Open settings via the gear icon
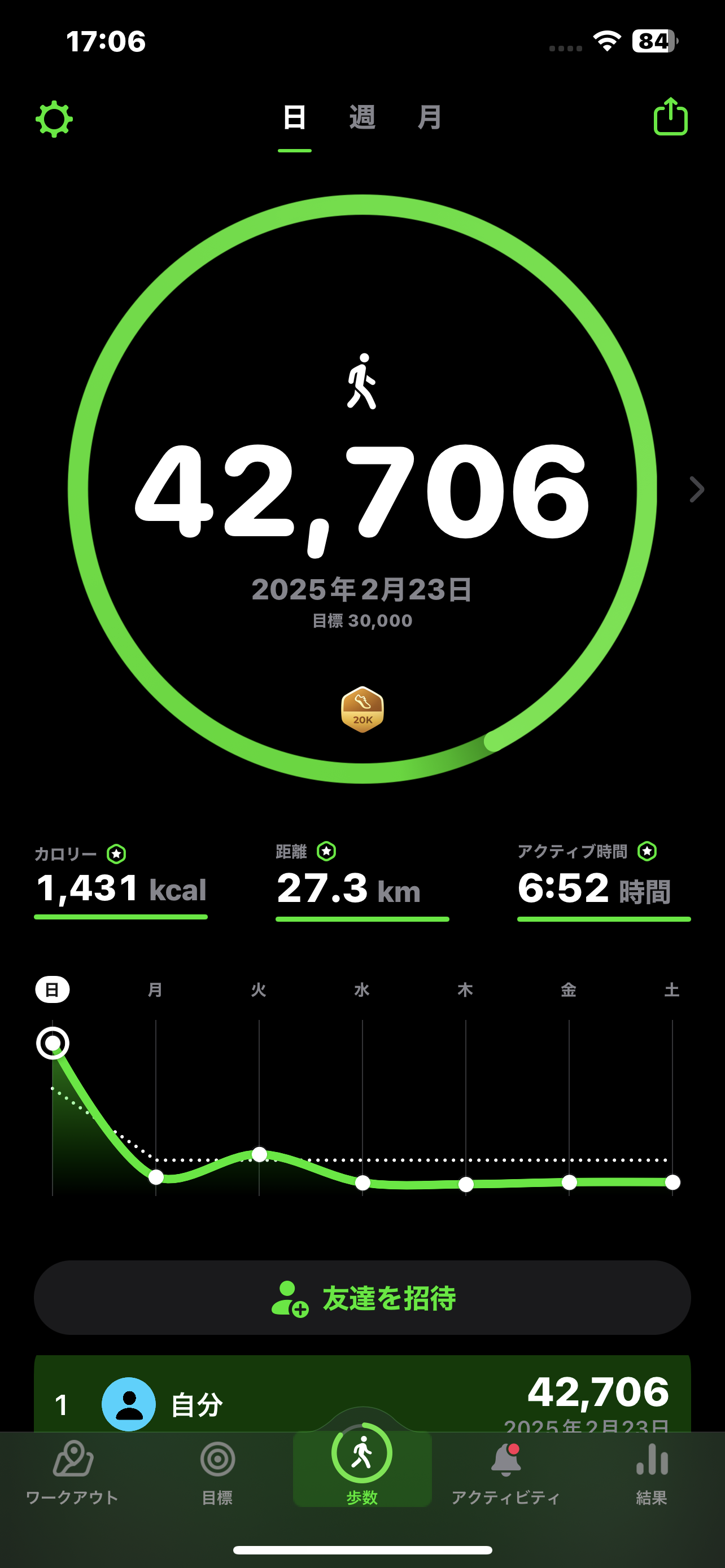This screenshot has width=725, height=1568. point(54,119)
